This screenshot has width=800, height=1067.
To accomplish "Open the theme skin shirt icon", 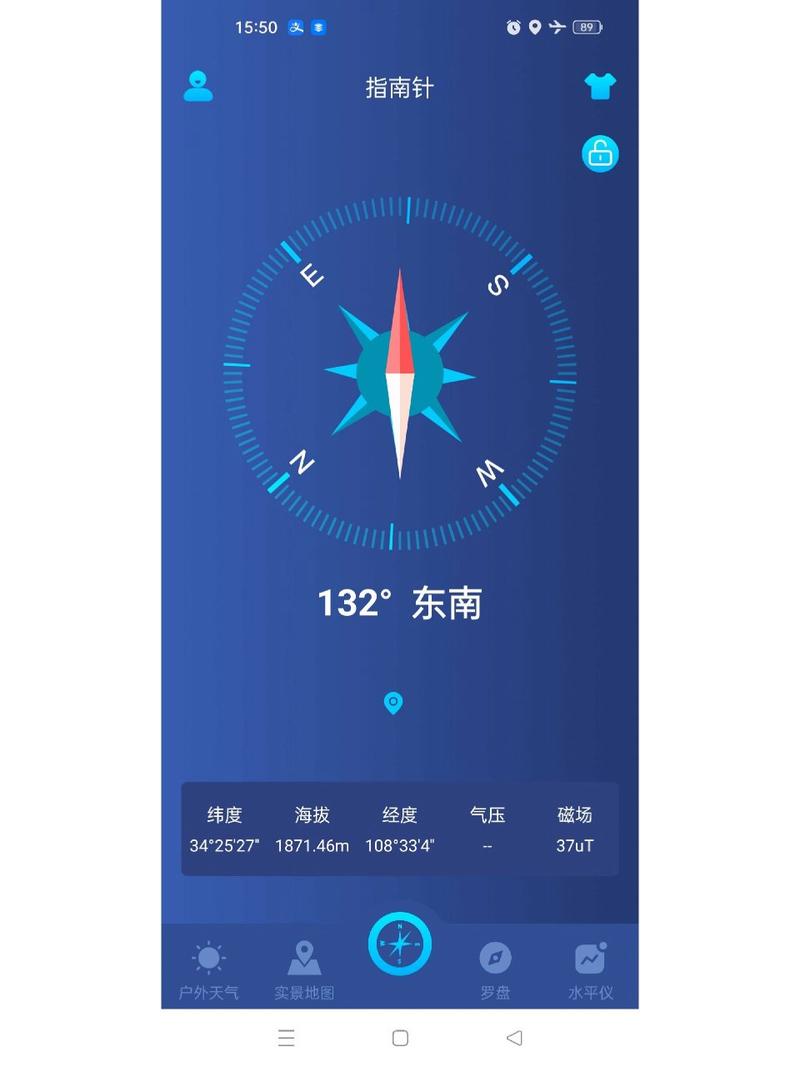I will 600,86.
